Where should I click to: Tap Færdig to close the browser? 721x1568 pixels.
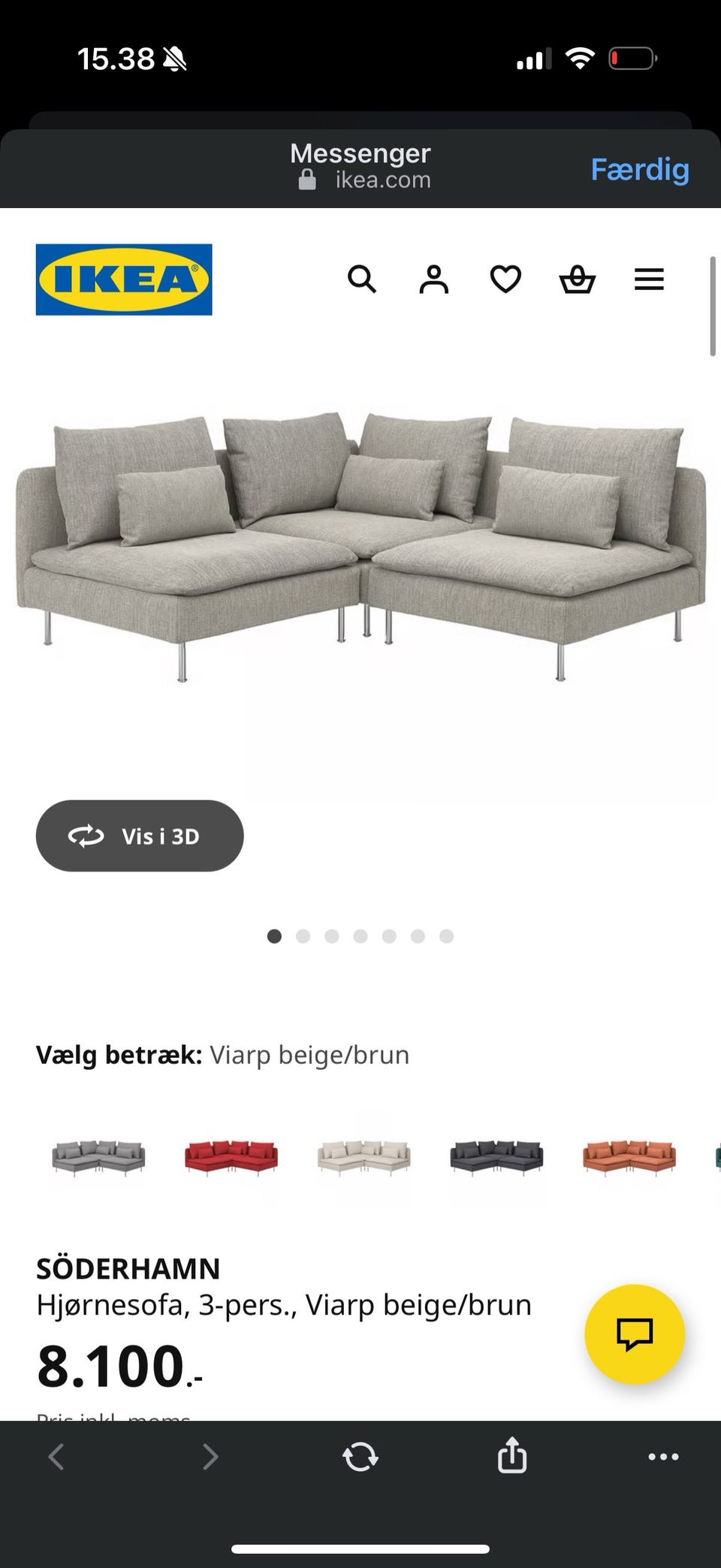(x=640, y=169)
